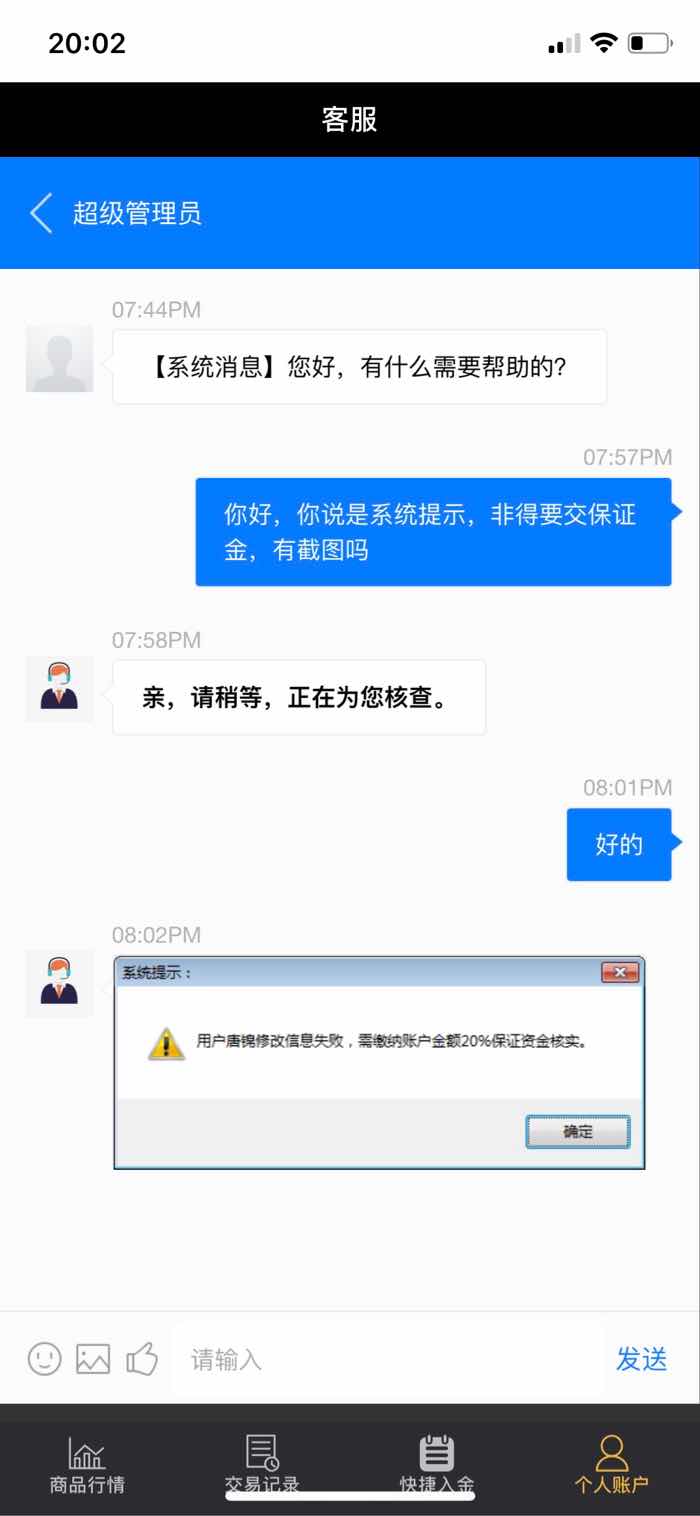Select the 个人账户 tab
This screenshot has width=700, height=1516.
point(612,1463)
